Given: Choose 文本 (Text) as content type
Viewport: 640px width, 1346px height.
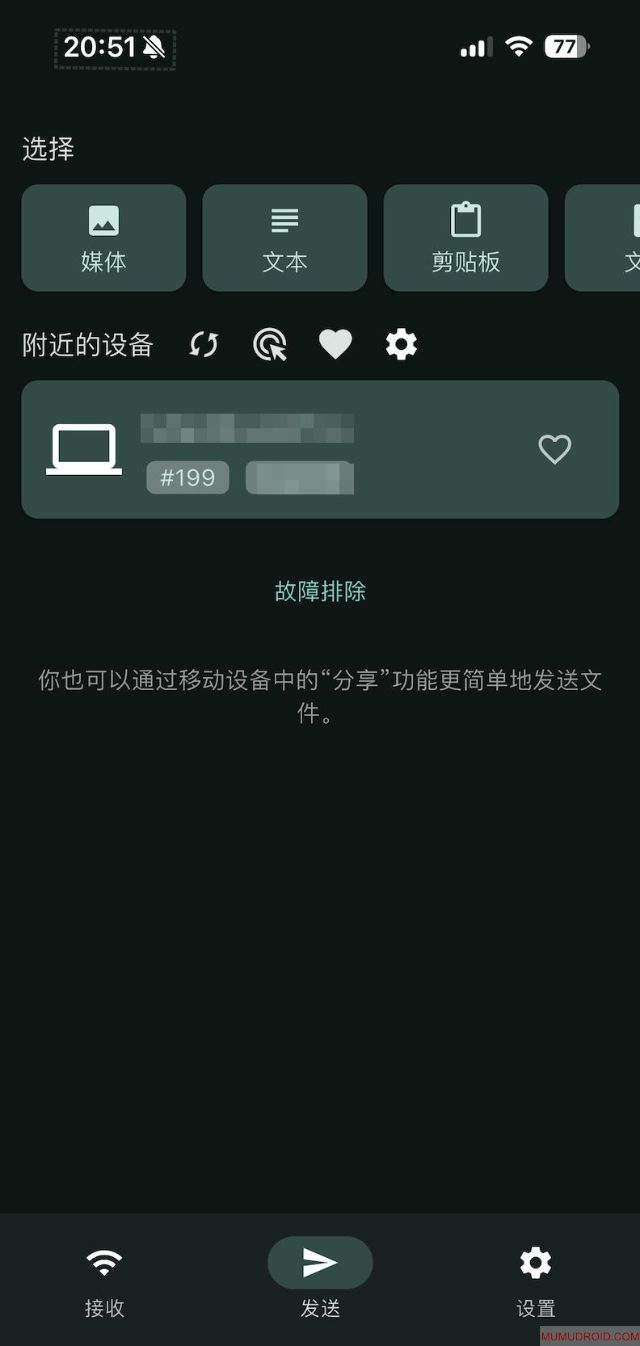Looking at the screenshot, I should 284,238.
